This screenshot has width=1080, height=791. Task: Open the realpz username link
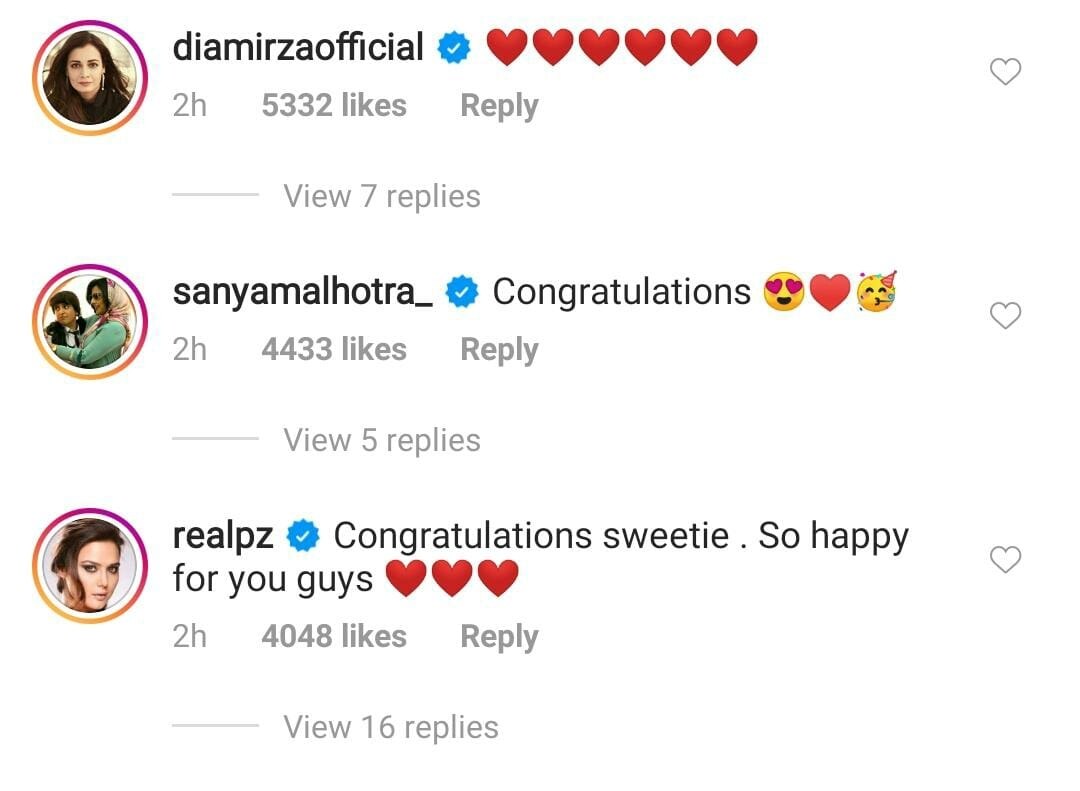click(x=222, y=536)
